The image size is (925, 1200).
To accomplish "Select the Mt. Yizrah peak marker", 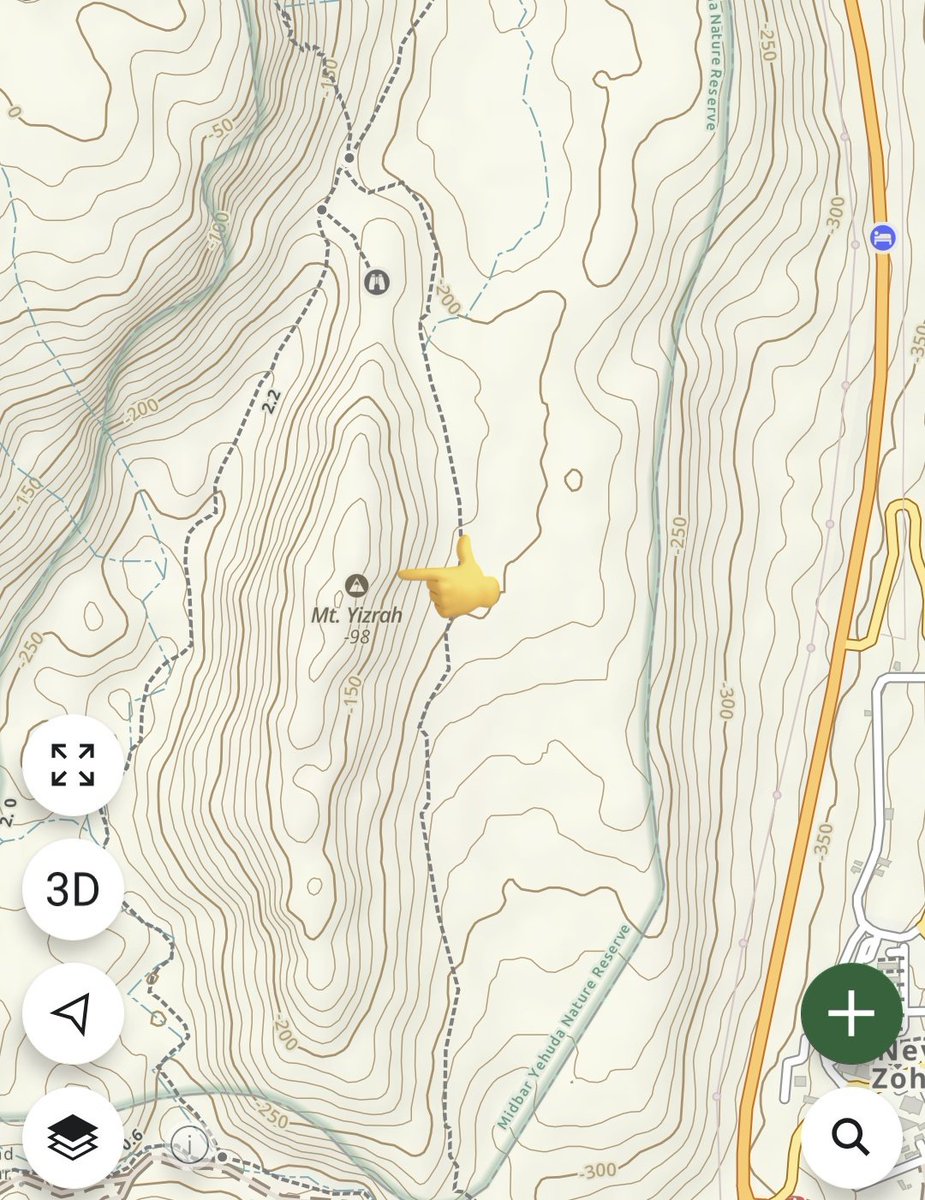I will coord(356,585).
